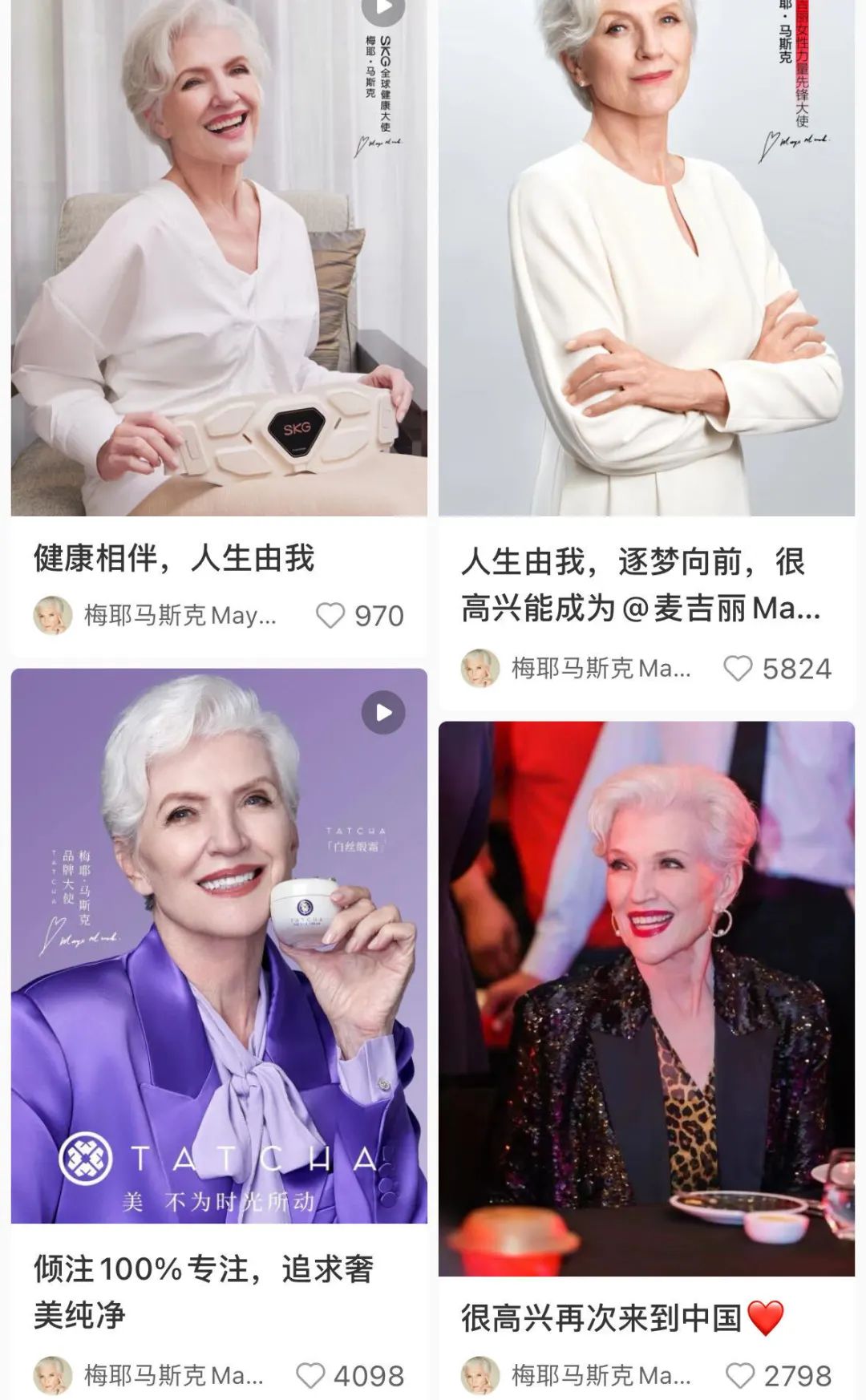Open the Tatcha 倾注100%专注 video post
866x1400 pixels.
[218, 946]
